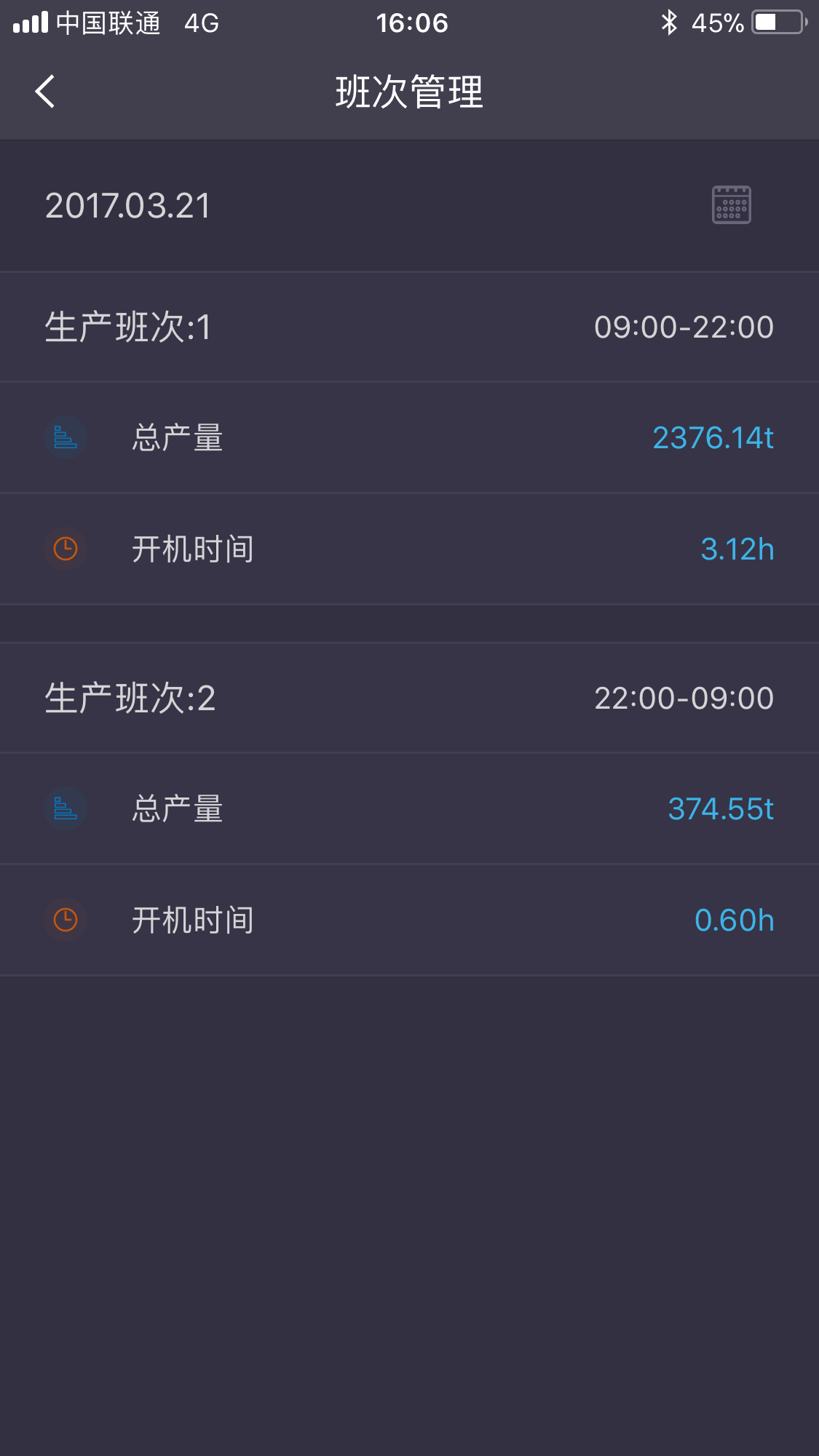Go back from the 班次管理 screen
Screen dimensions: 819x1456
(x=45, y=92)
